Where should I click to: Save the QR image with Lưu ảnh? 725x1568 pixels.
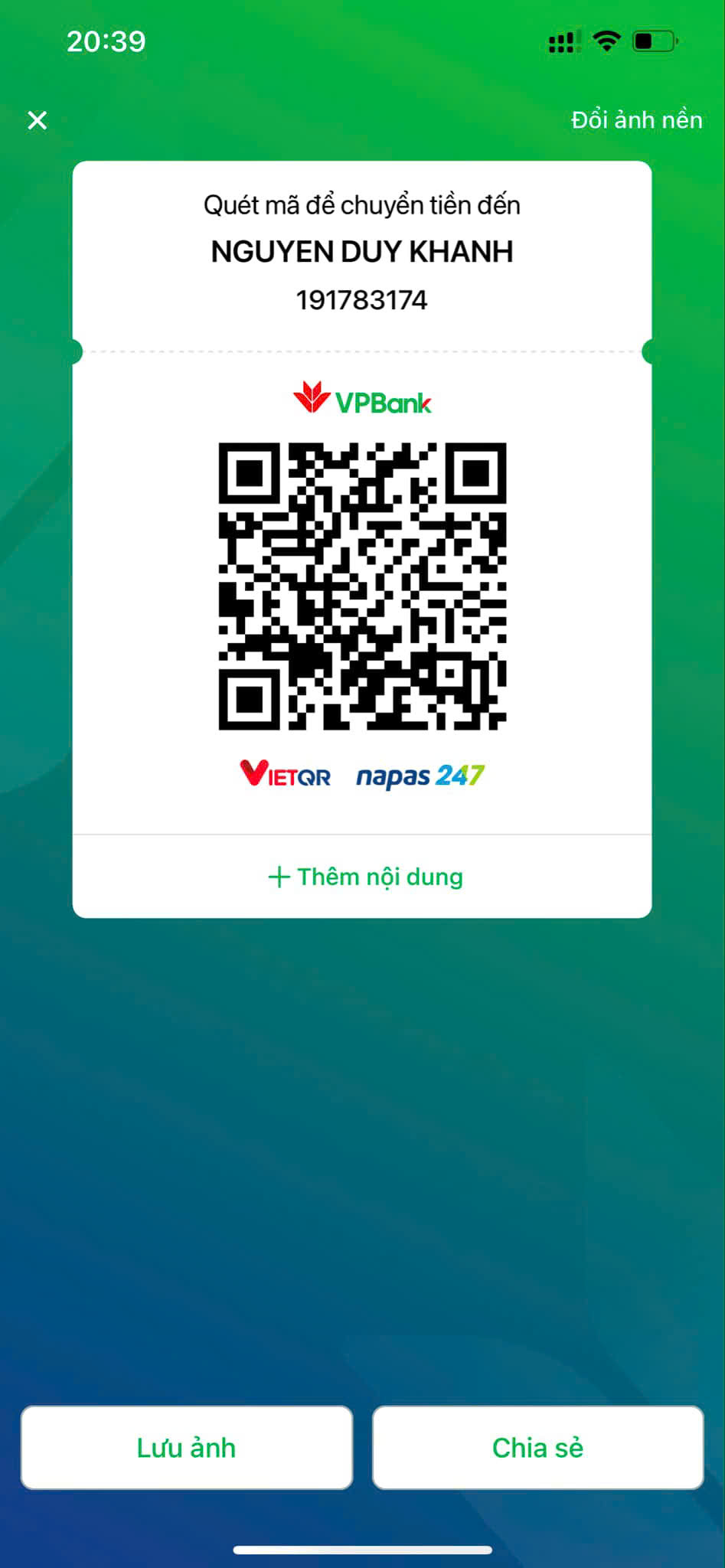click(186, 1448)
